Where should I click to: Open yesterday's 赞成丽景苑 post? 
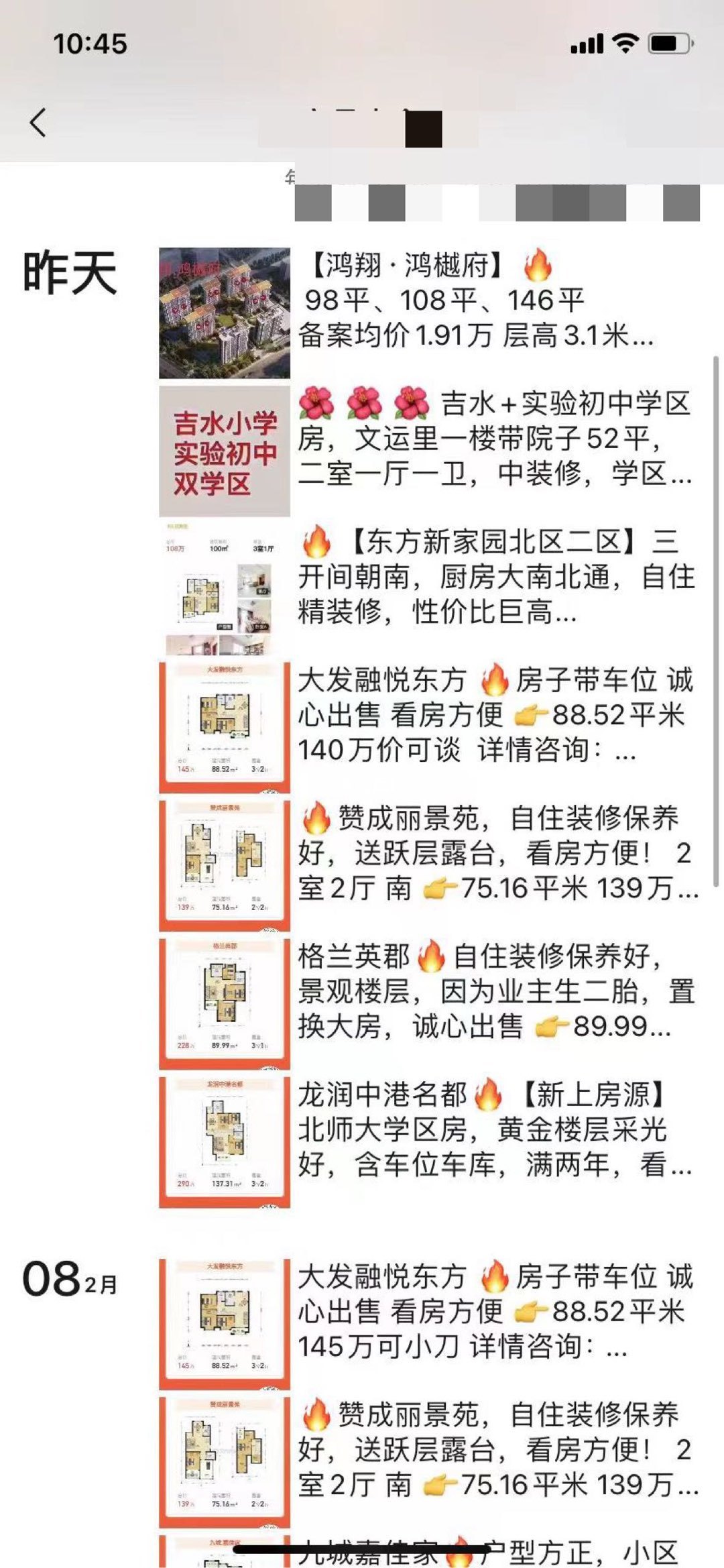point(497,853)
